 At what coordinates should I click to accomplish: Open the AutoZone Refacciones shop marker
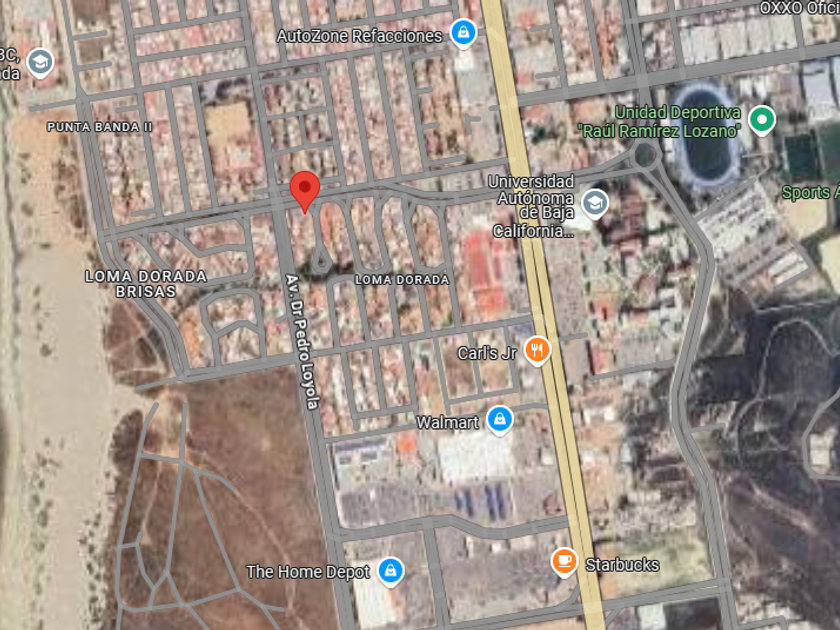(463, 33)
